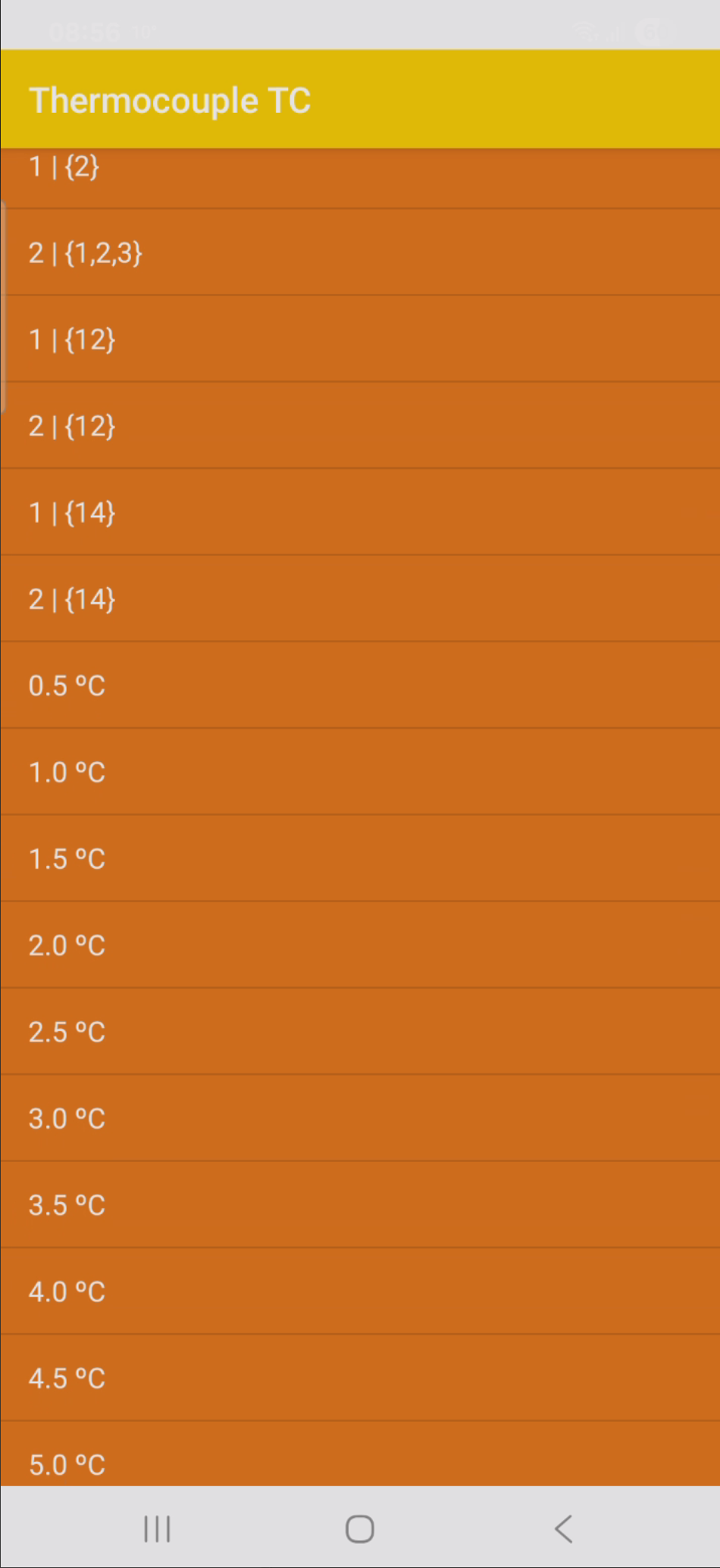
Task: Select the 1 | {14} row
Action: [x=360, y=512]
